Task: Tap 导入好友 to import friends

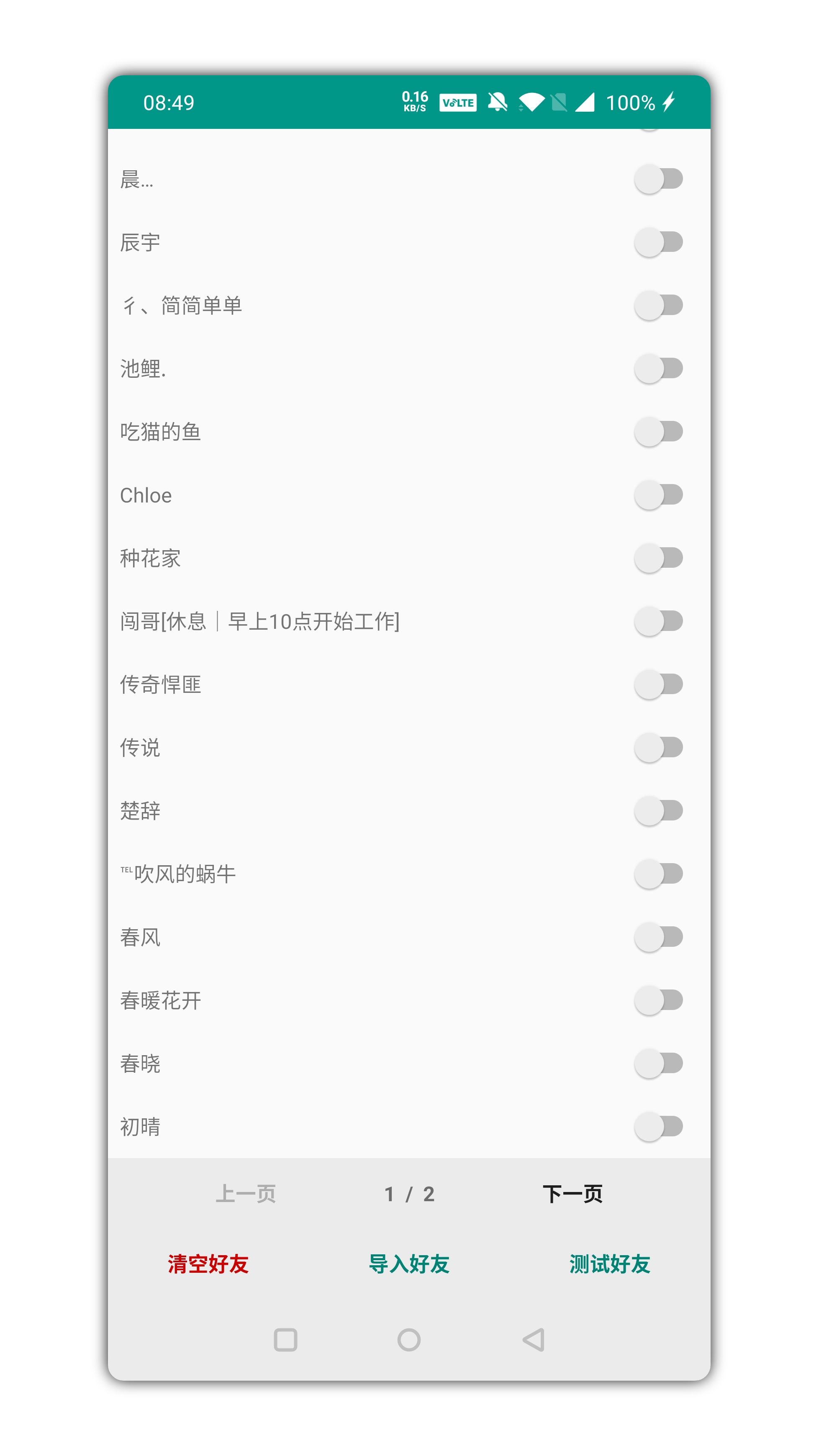Action: pyautogui.click(x=408, y=1264)
